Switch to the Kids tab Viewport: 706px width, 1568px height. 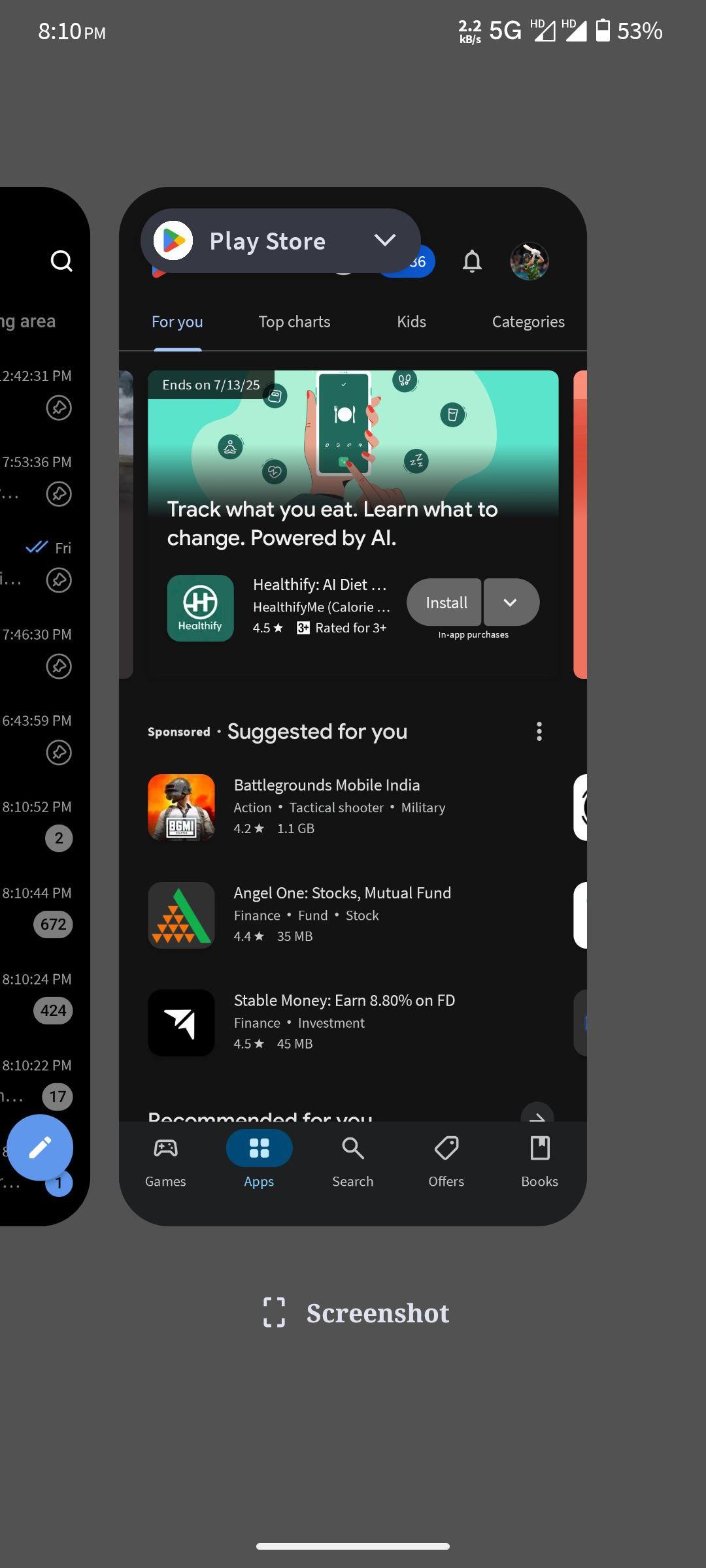(411, 322)
